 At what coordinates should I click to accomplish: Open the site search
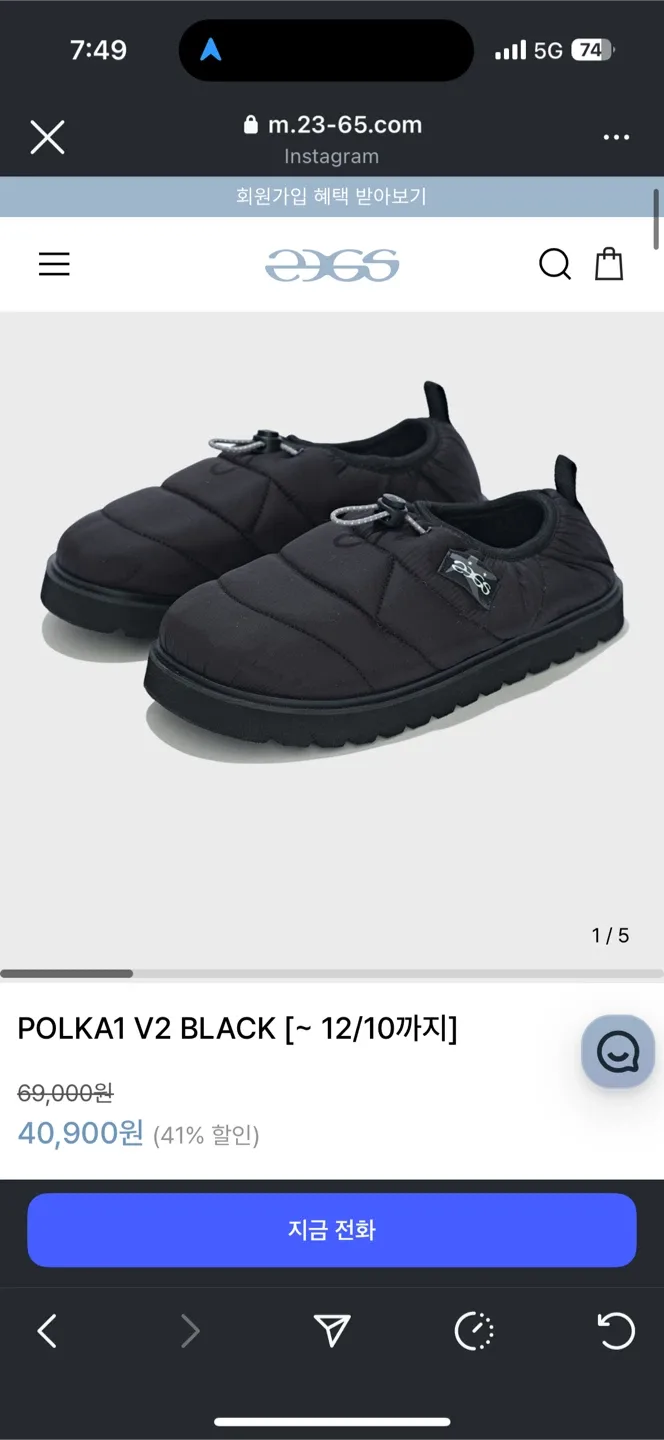pos(555,264)
